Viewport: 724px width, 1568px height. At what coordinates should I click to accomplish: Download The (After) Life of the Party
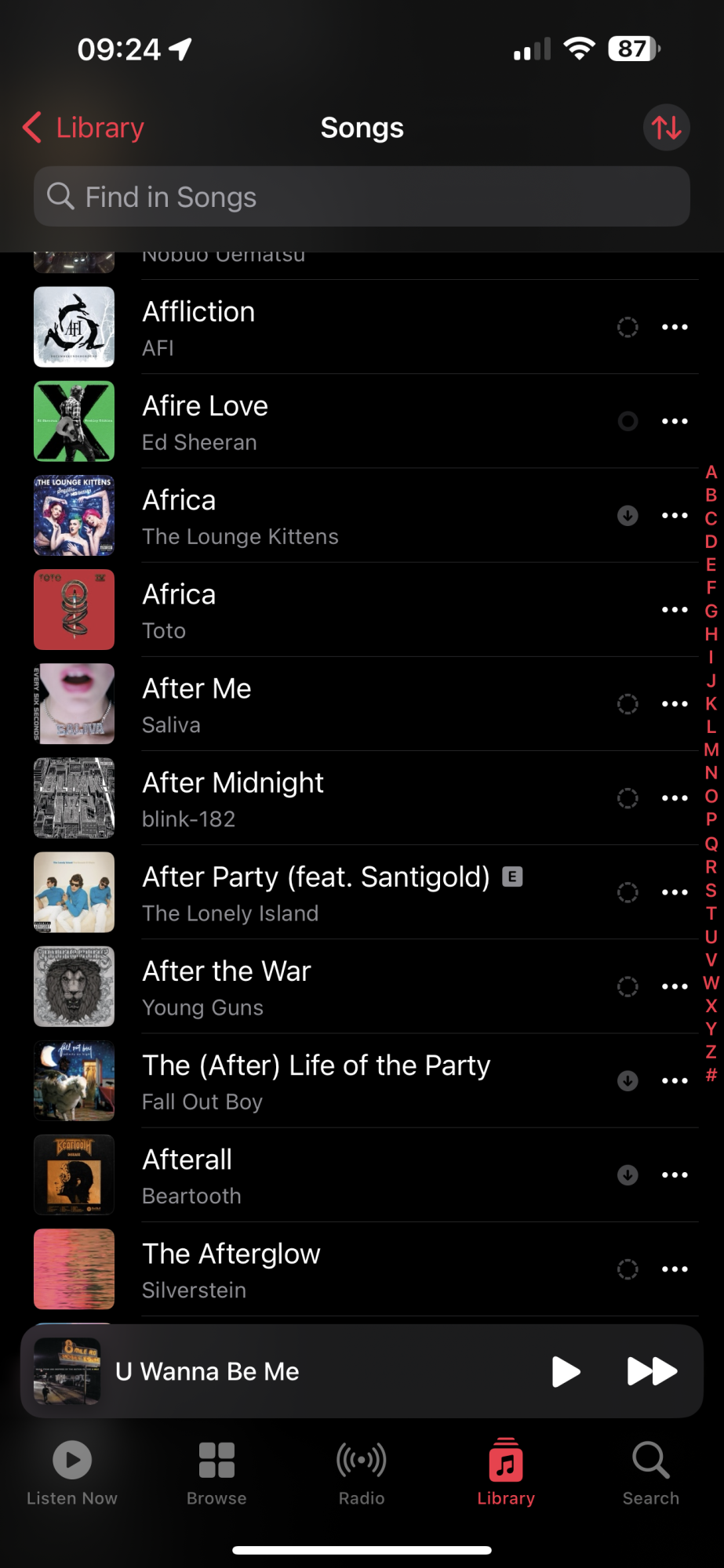[x=628, y=1081]
